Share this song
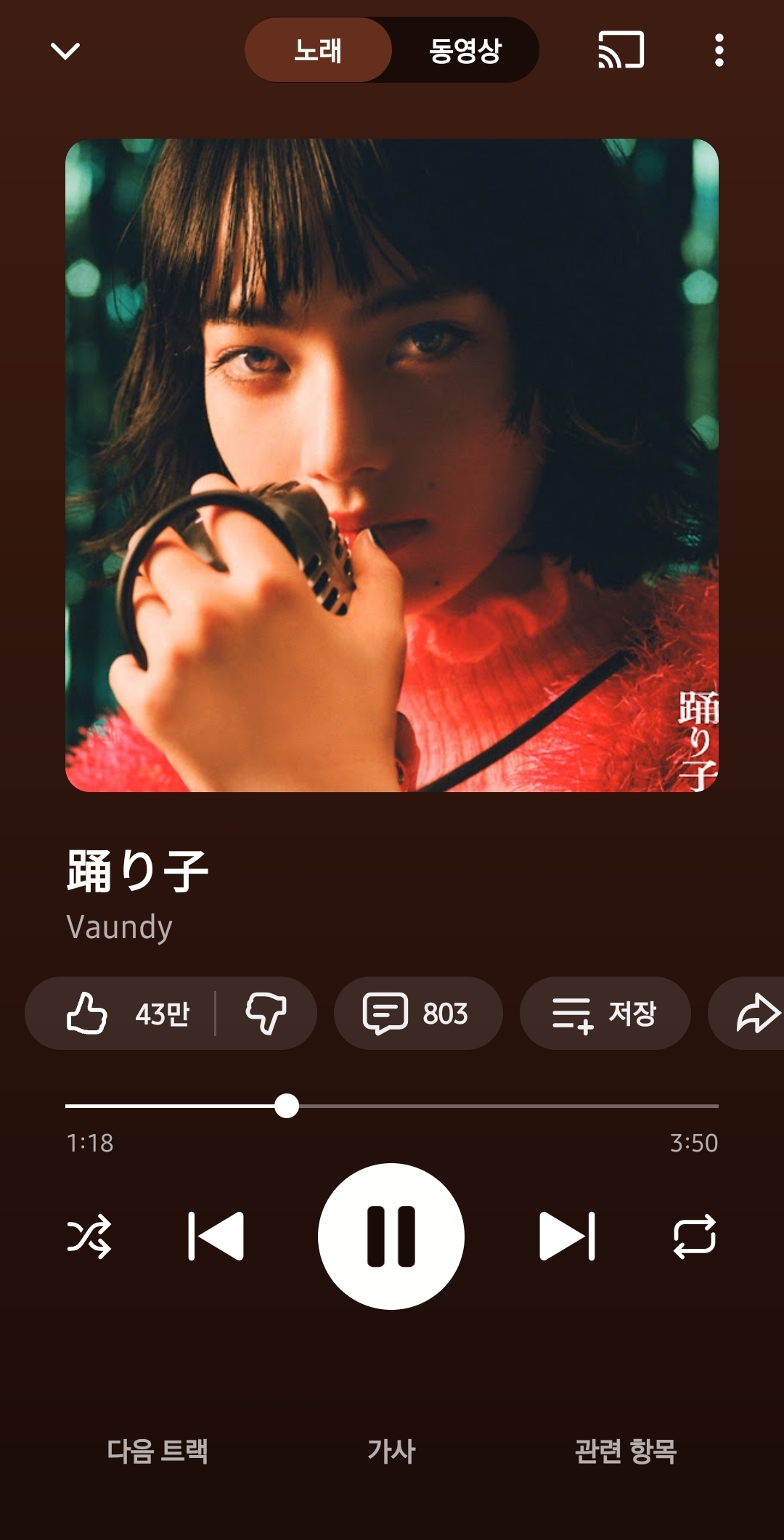 (x=756, y=1013)
